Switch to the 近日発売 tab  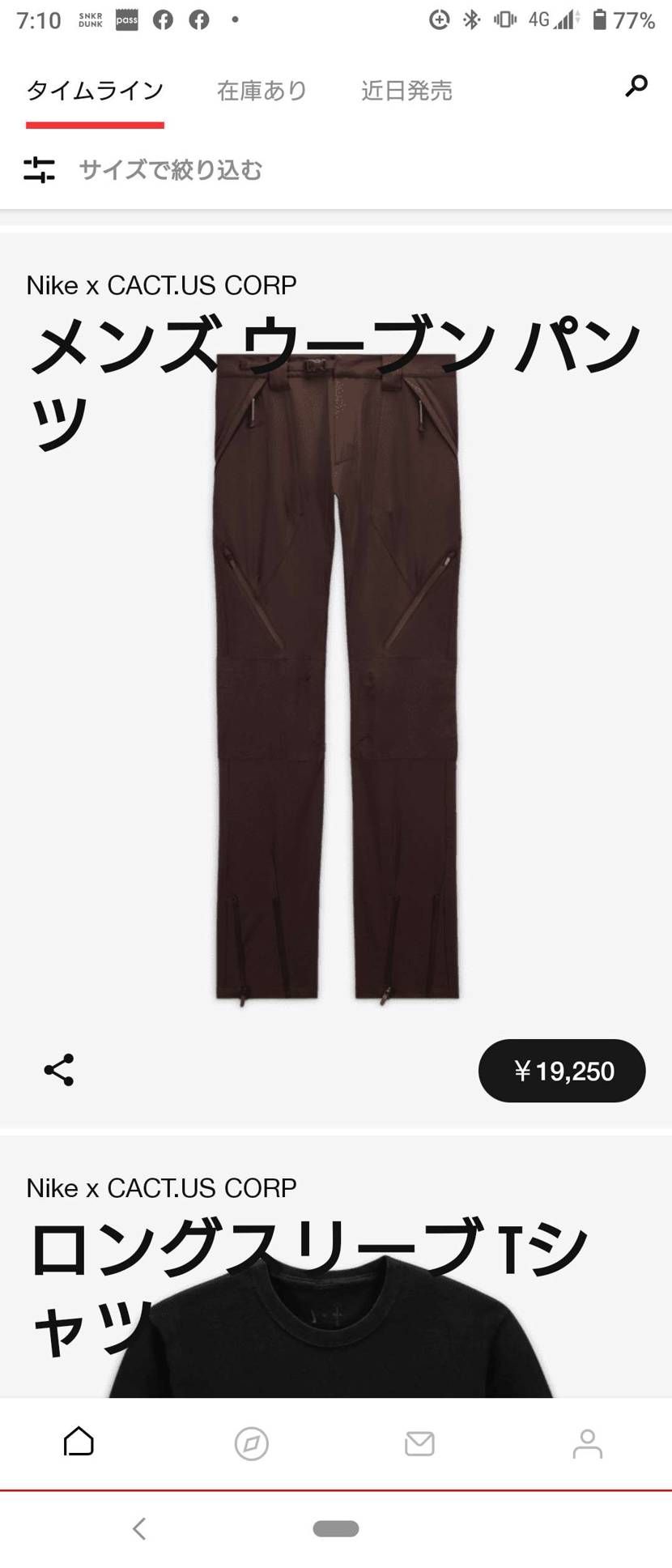[406, 91]
